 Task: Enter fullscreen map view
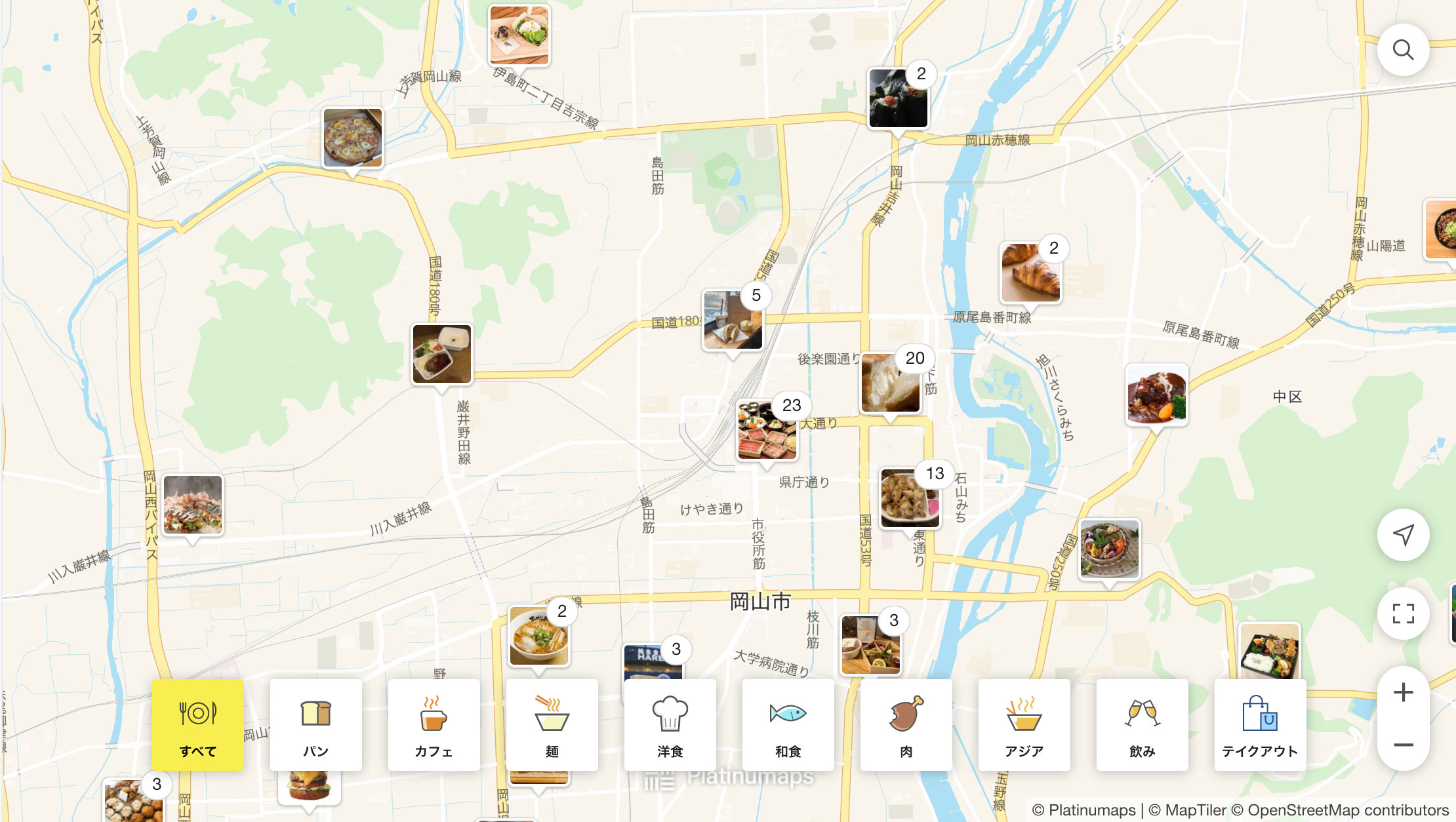1403,614
